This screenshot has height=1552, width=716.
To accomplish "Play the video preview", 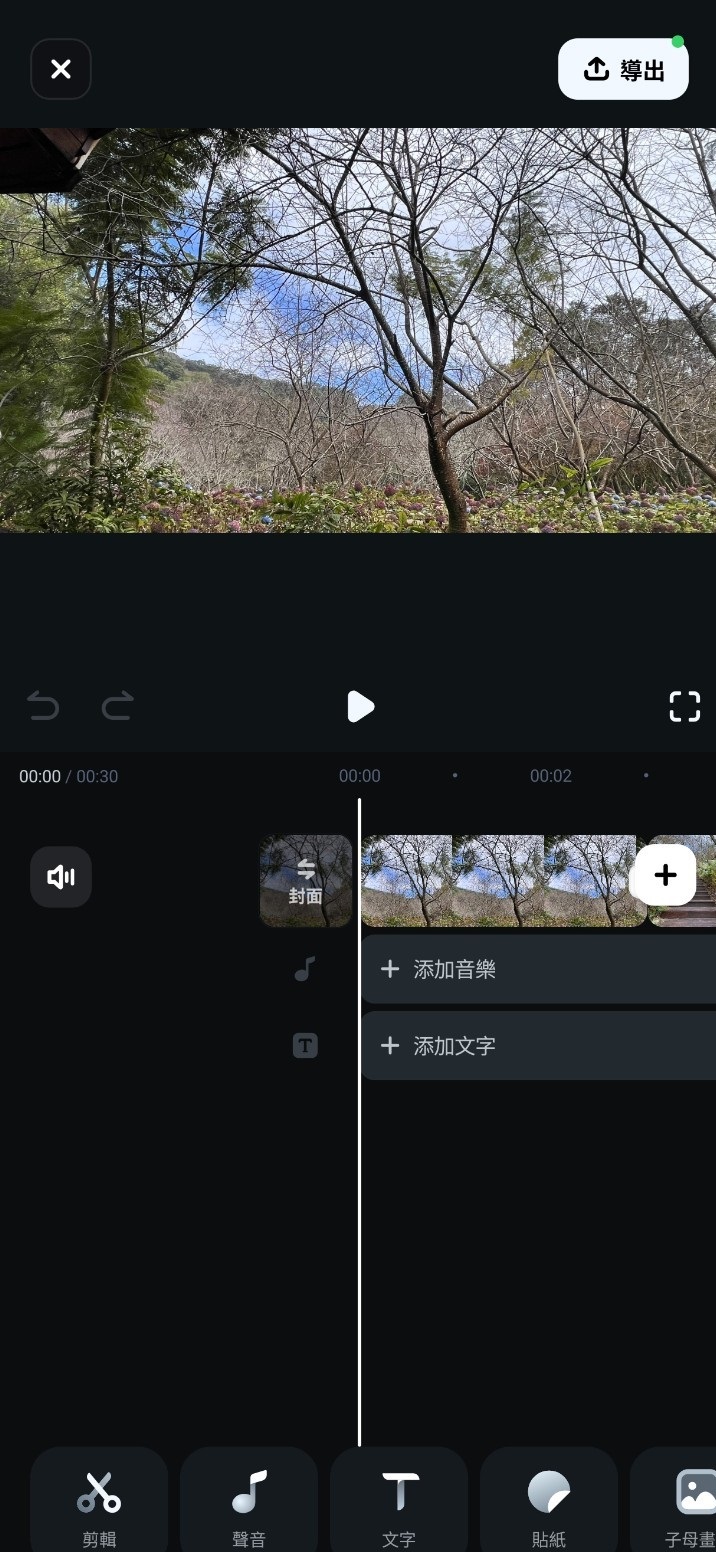I will coord(359,707).
